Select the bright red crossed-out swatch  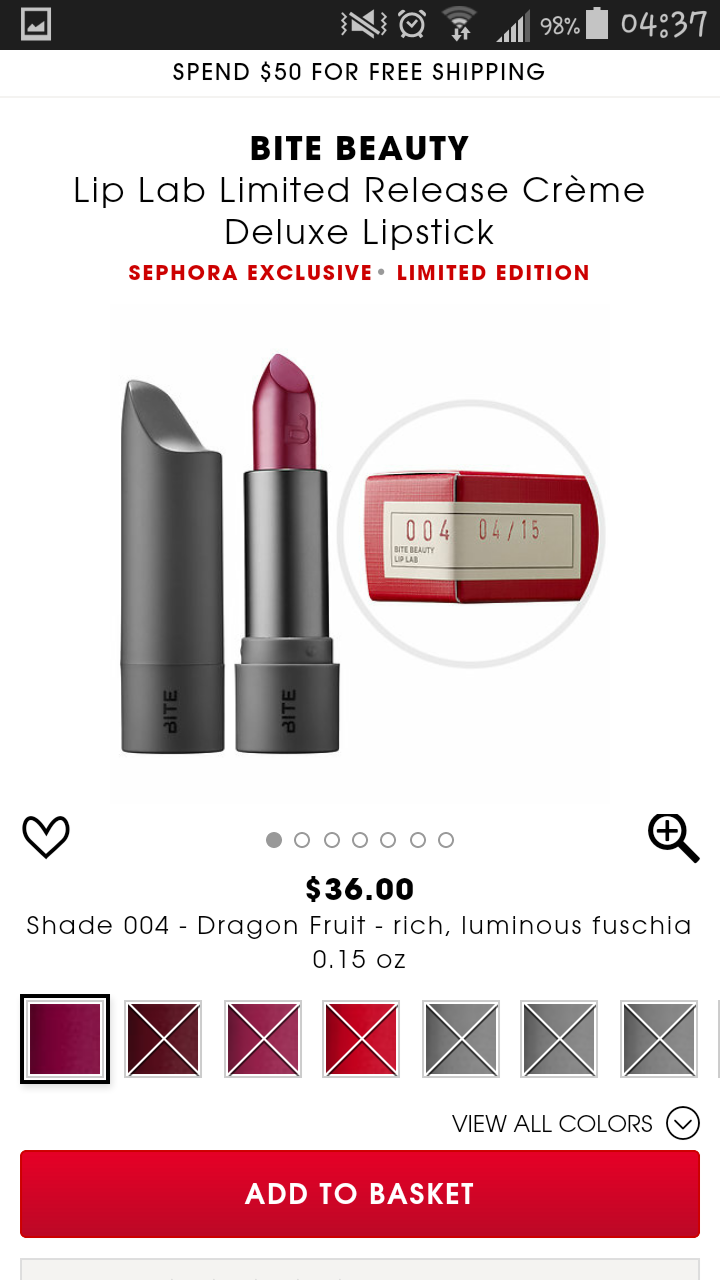[361, 1039]
